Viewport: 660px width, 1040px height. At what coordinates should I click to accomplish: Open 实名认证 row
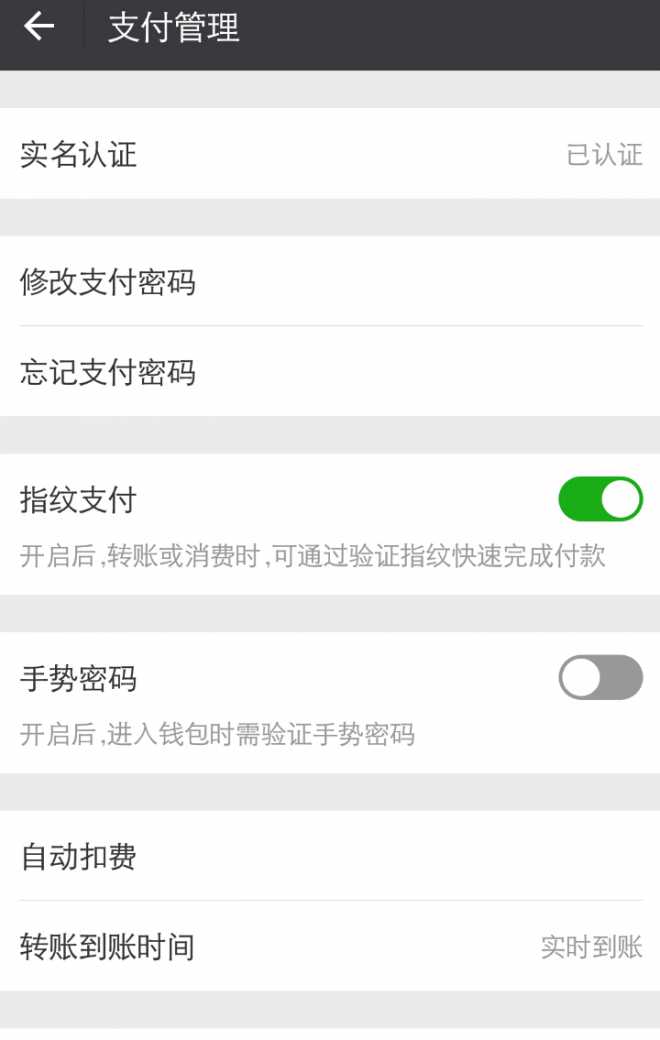coord(330,154)
